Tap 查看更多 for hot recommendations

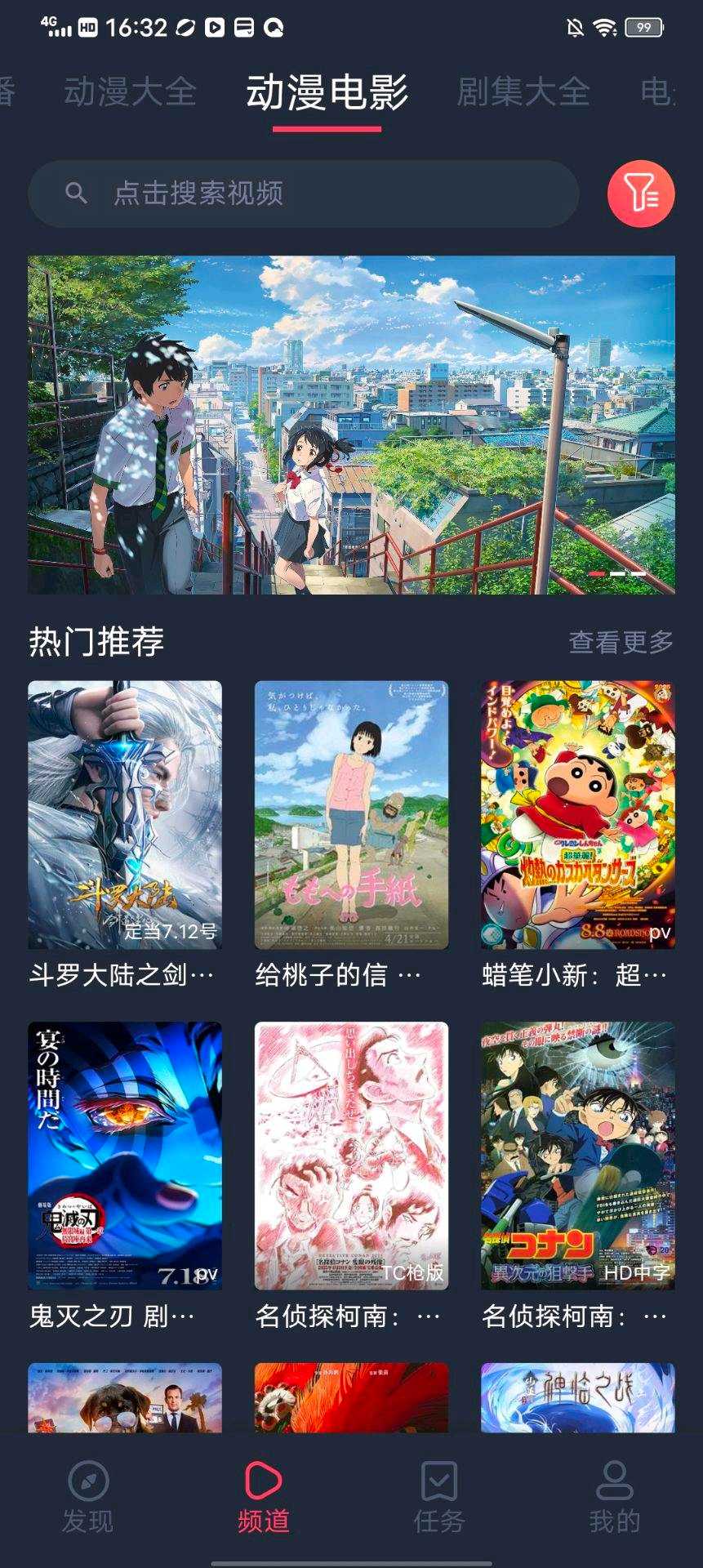621,642
